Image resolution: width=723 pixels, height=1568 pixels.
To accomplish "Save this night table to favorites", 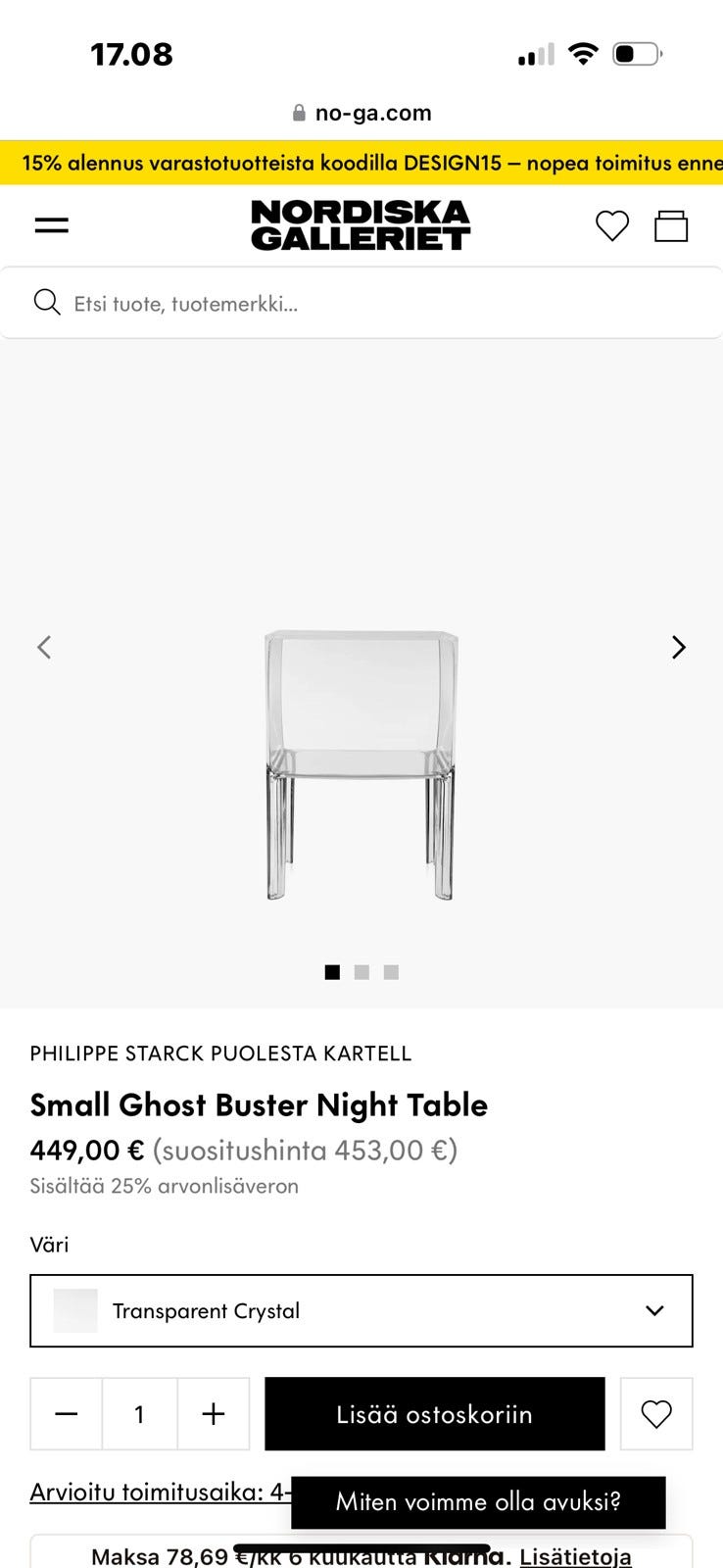I will pyautogui.click(x=656, y=1414).
